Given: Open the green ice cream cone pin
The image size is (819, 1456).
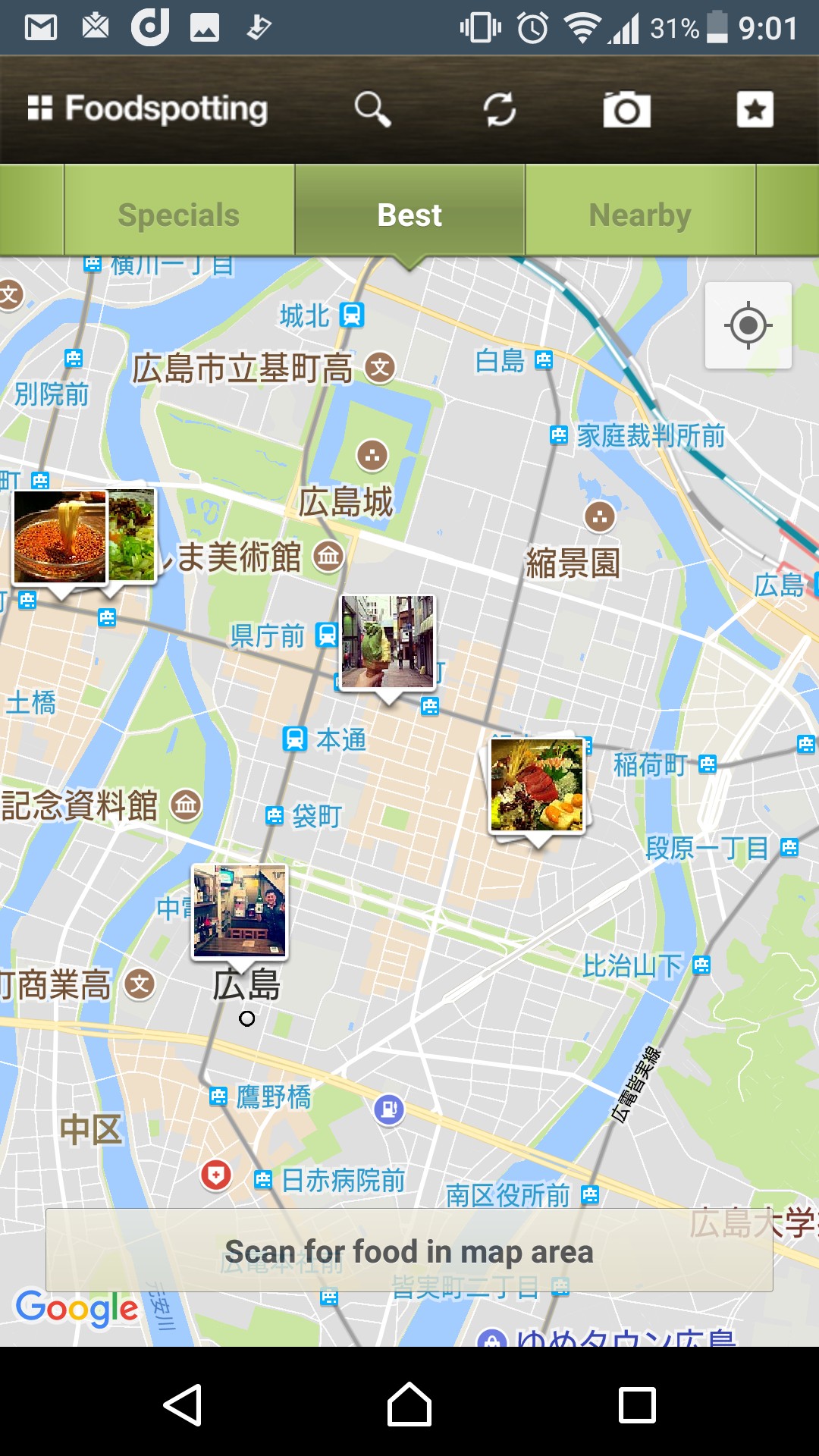Looking at the screenshot, I should tap(388, 642).
